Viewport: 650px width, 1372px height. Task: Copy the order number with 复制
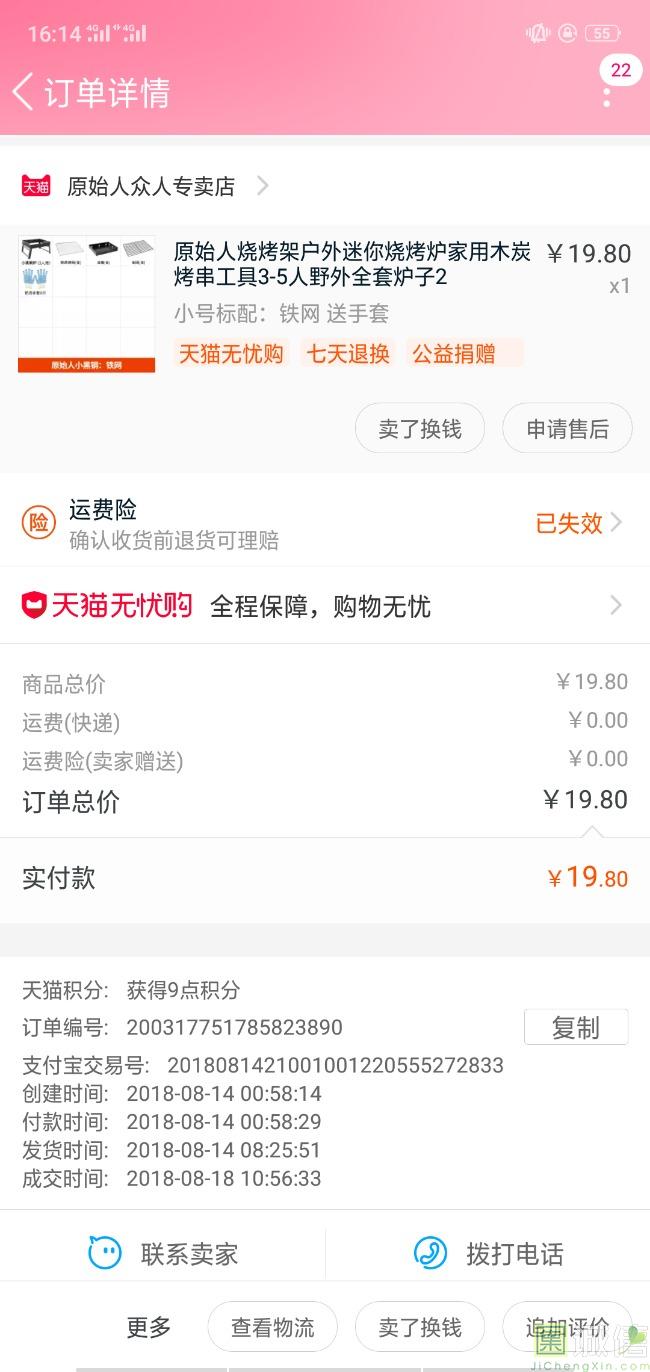point(575,1027)
